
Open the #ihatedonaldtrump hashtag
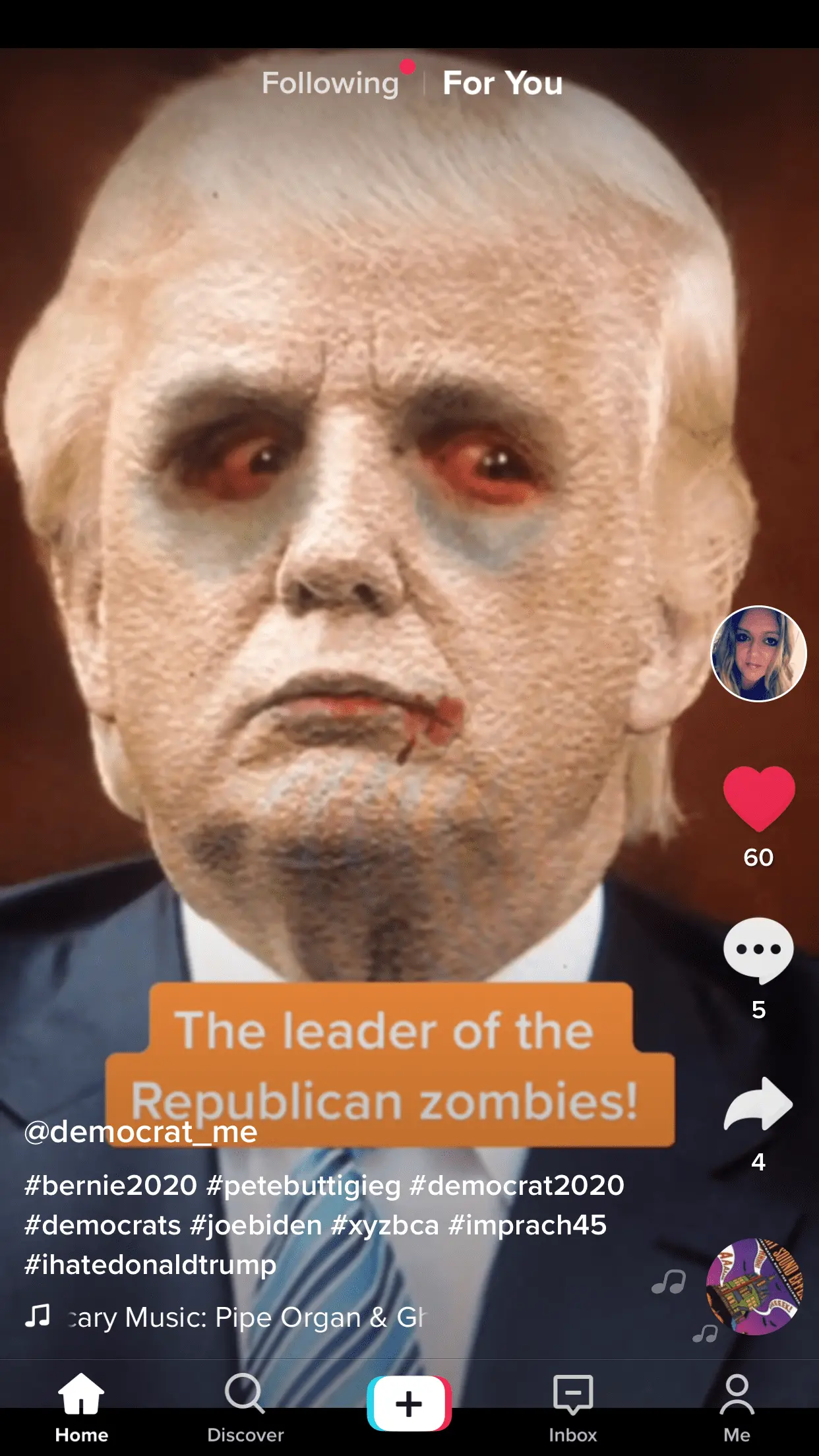[150, 1265]
